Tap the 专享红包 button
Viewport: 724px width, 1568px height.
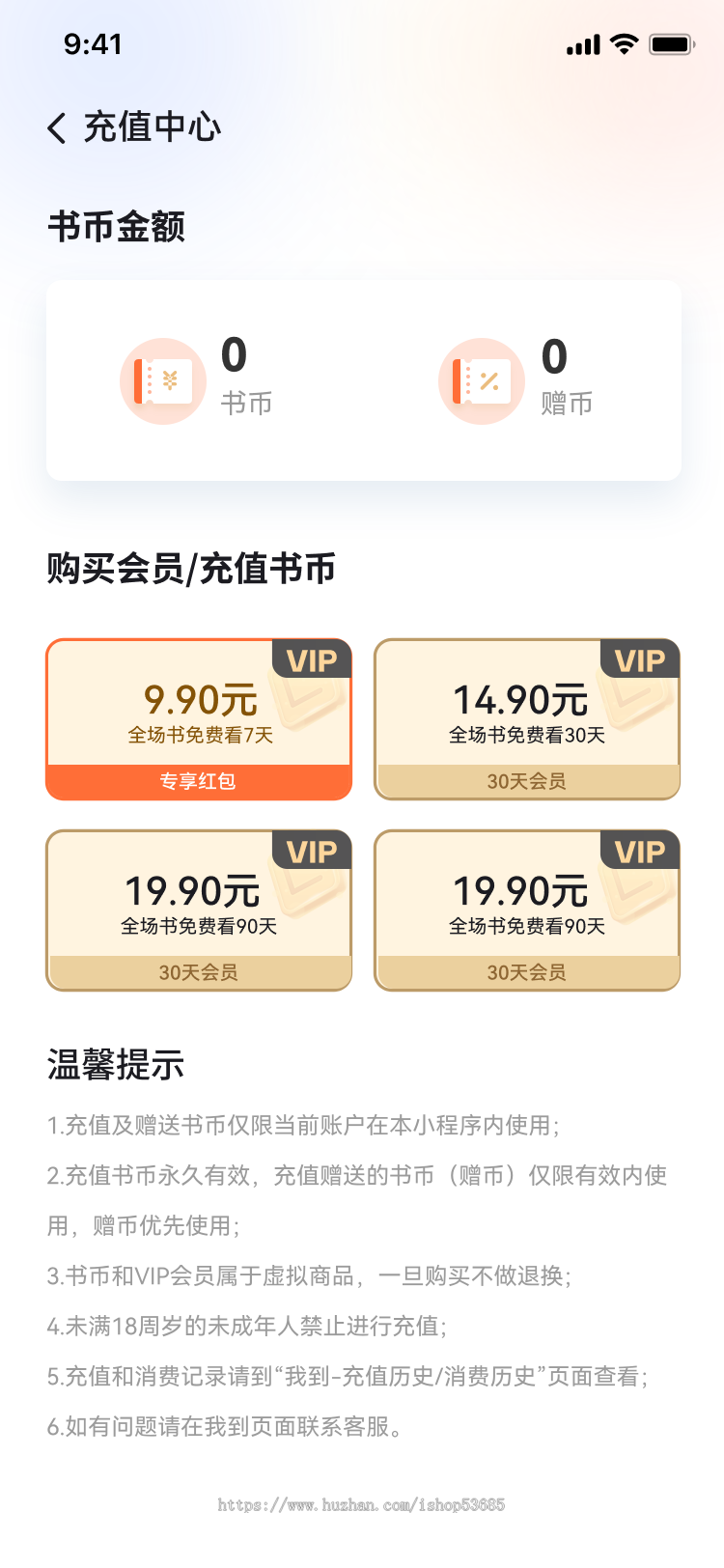[198, 781]
